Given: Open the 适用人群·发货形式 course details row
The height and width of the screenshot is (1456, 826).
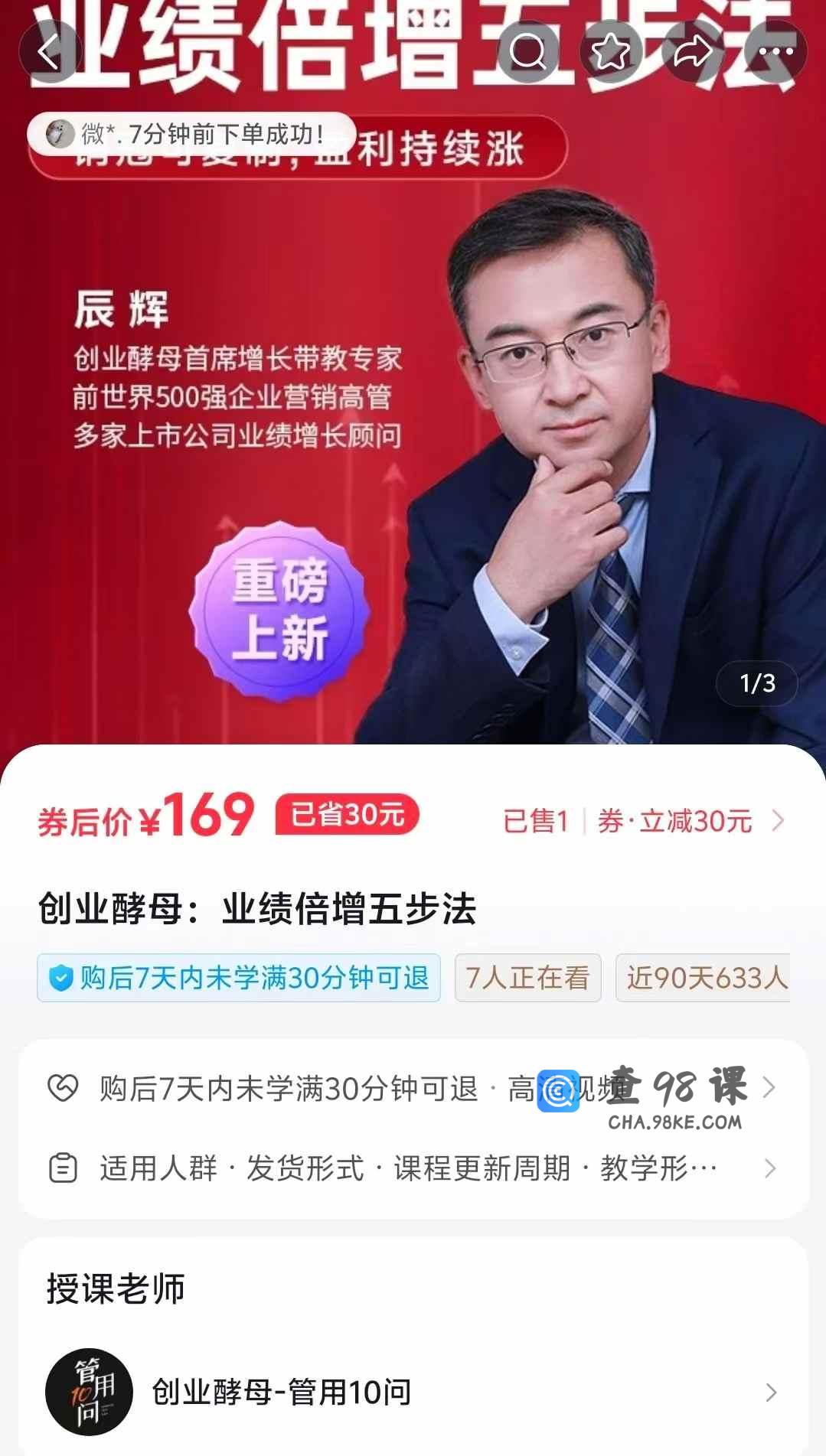Looking at the screenshot, I should [413, 1168].
